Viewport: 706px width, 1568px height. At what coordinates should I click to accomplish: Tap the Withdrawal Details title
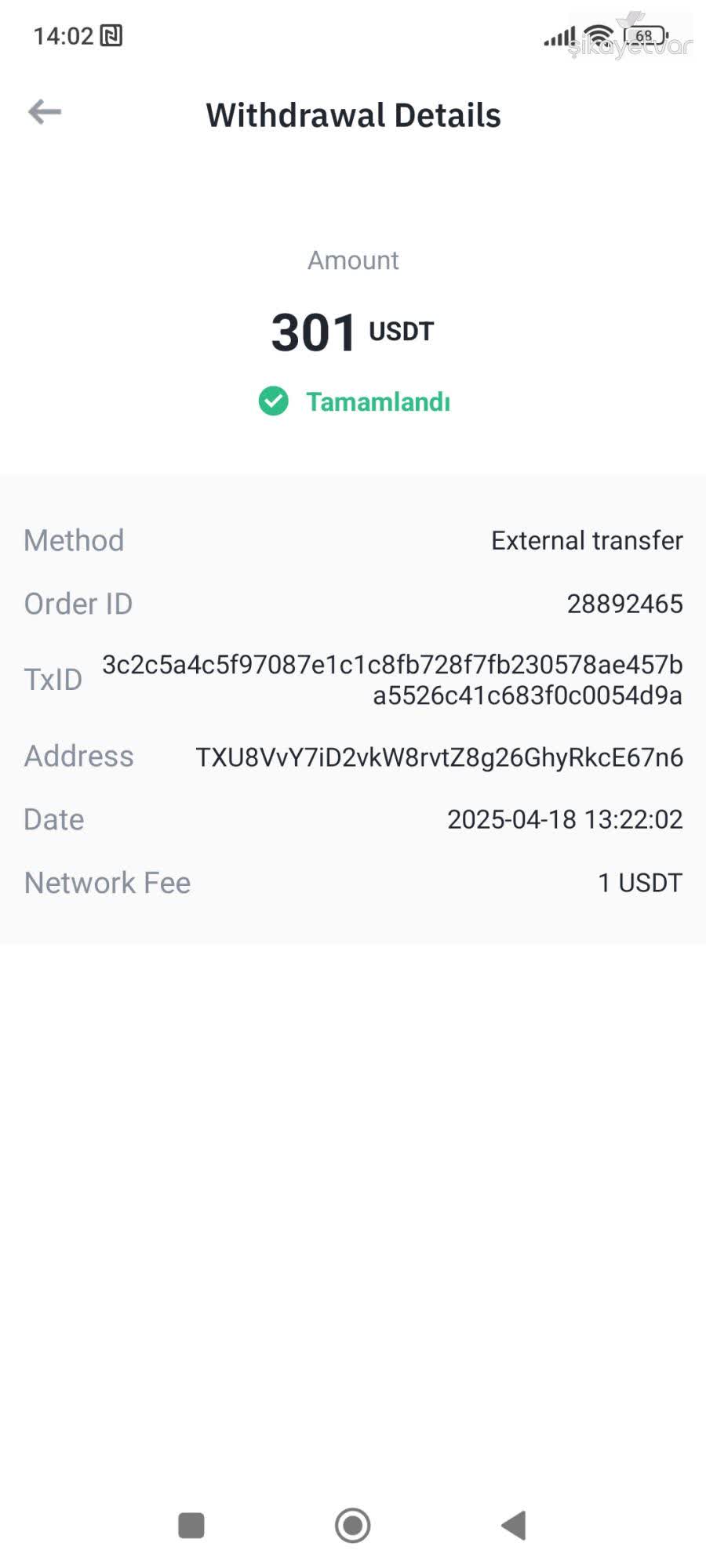point(355,115)
